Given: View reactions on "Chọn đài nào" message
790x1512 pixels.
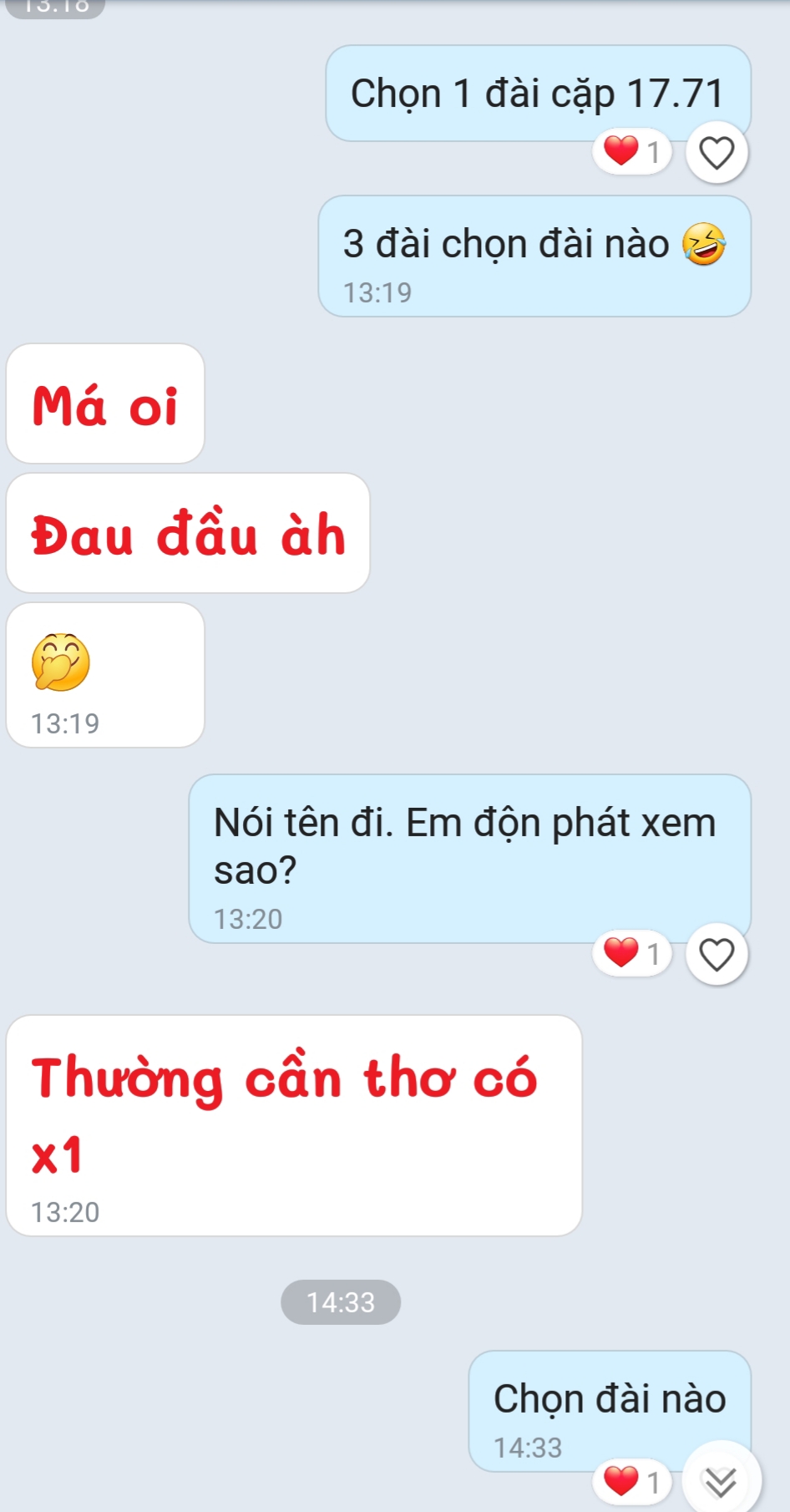Looking at the screenshot, I should pos(632,1482).
